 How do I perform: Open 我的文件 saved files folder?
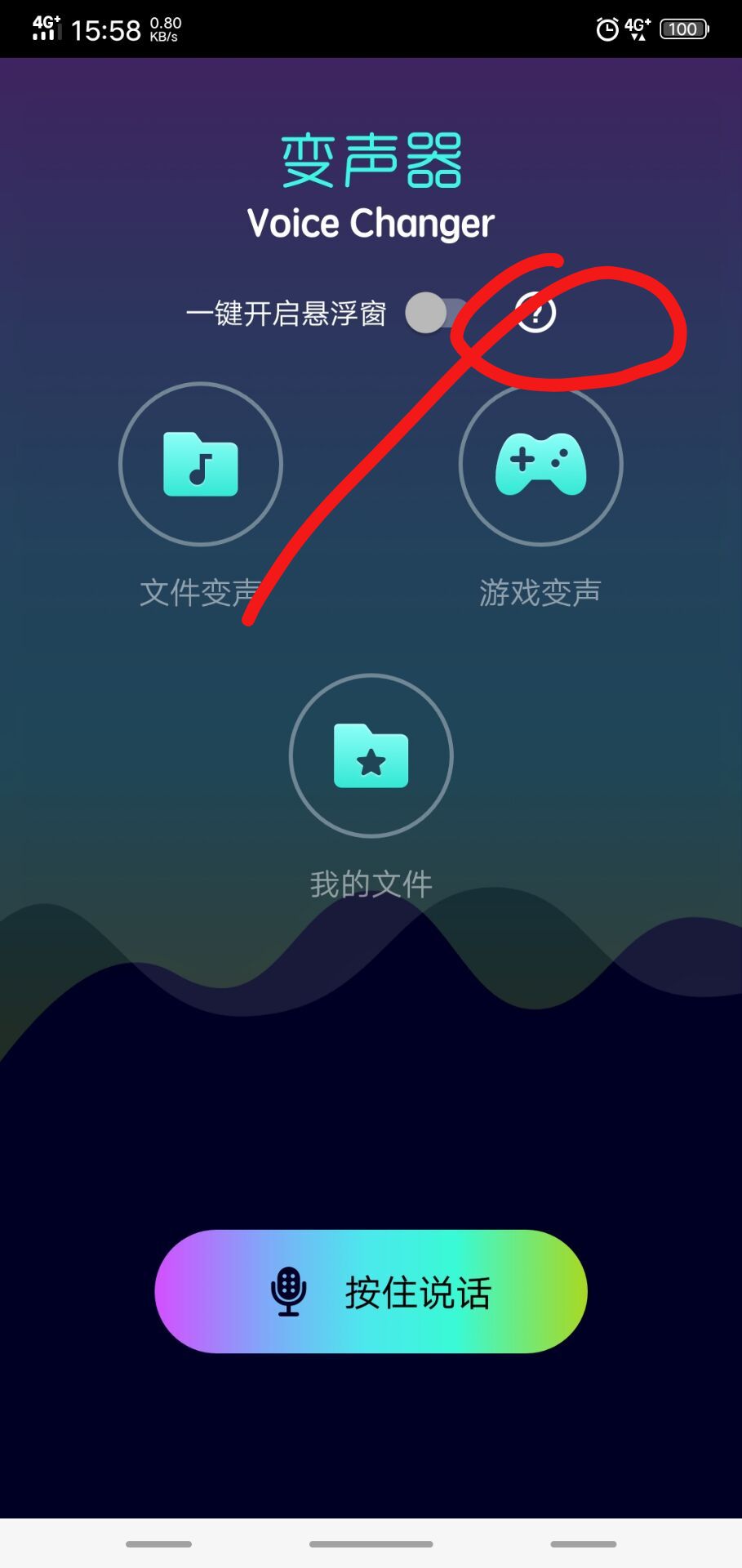[x=371, y=756]
